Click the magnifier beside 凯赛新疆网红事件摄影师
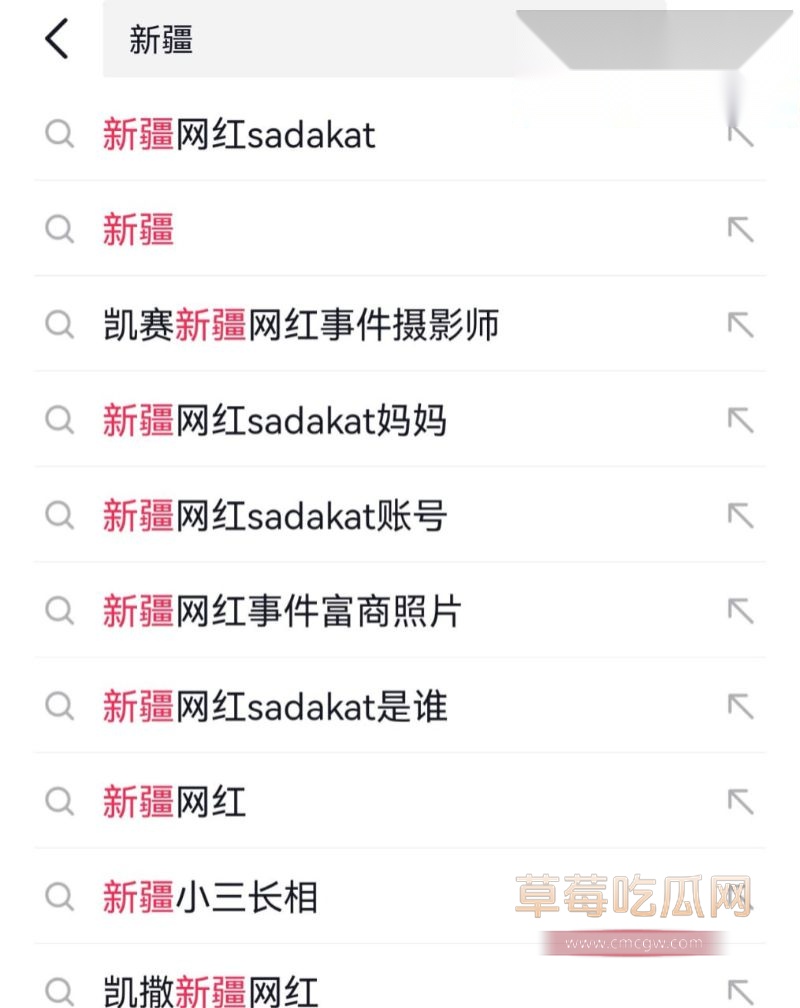Image resolution: width=800 pixels, height=1008 pixels. click(x=58, y=325)
